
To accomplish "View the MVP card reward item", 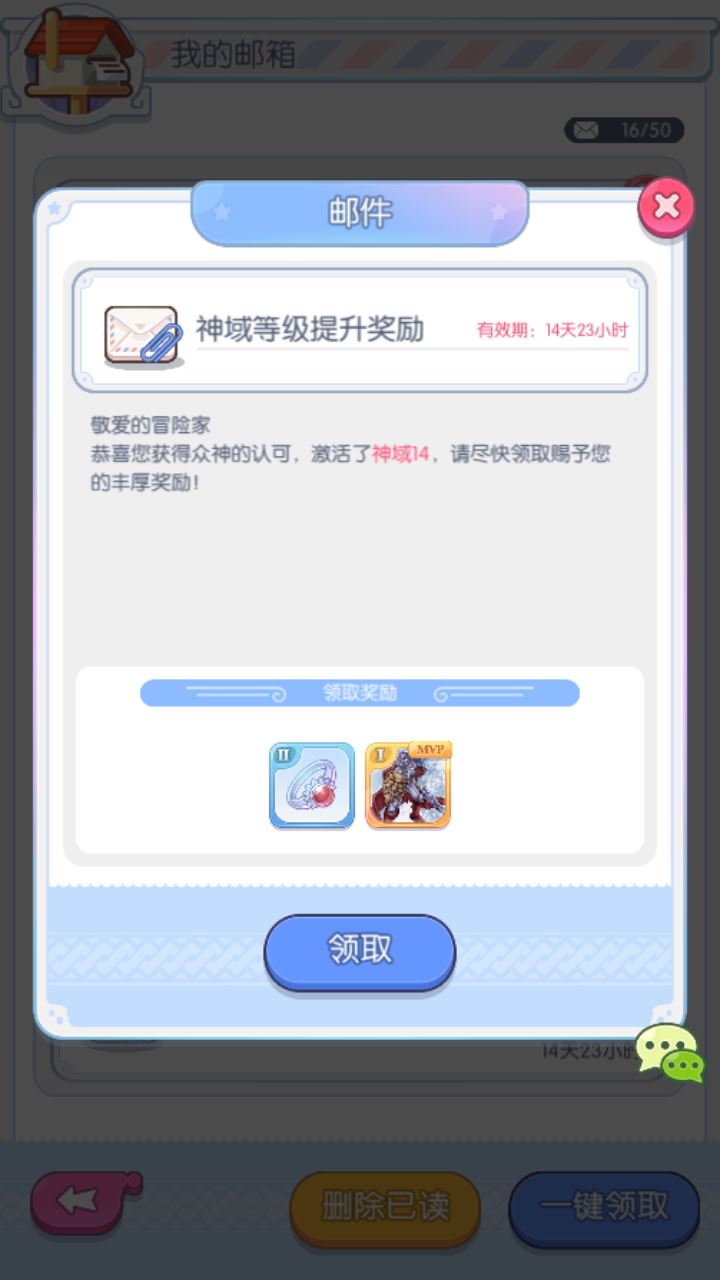I will tap(408, 785).
